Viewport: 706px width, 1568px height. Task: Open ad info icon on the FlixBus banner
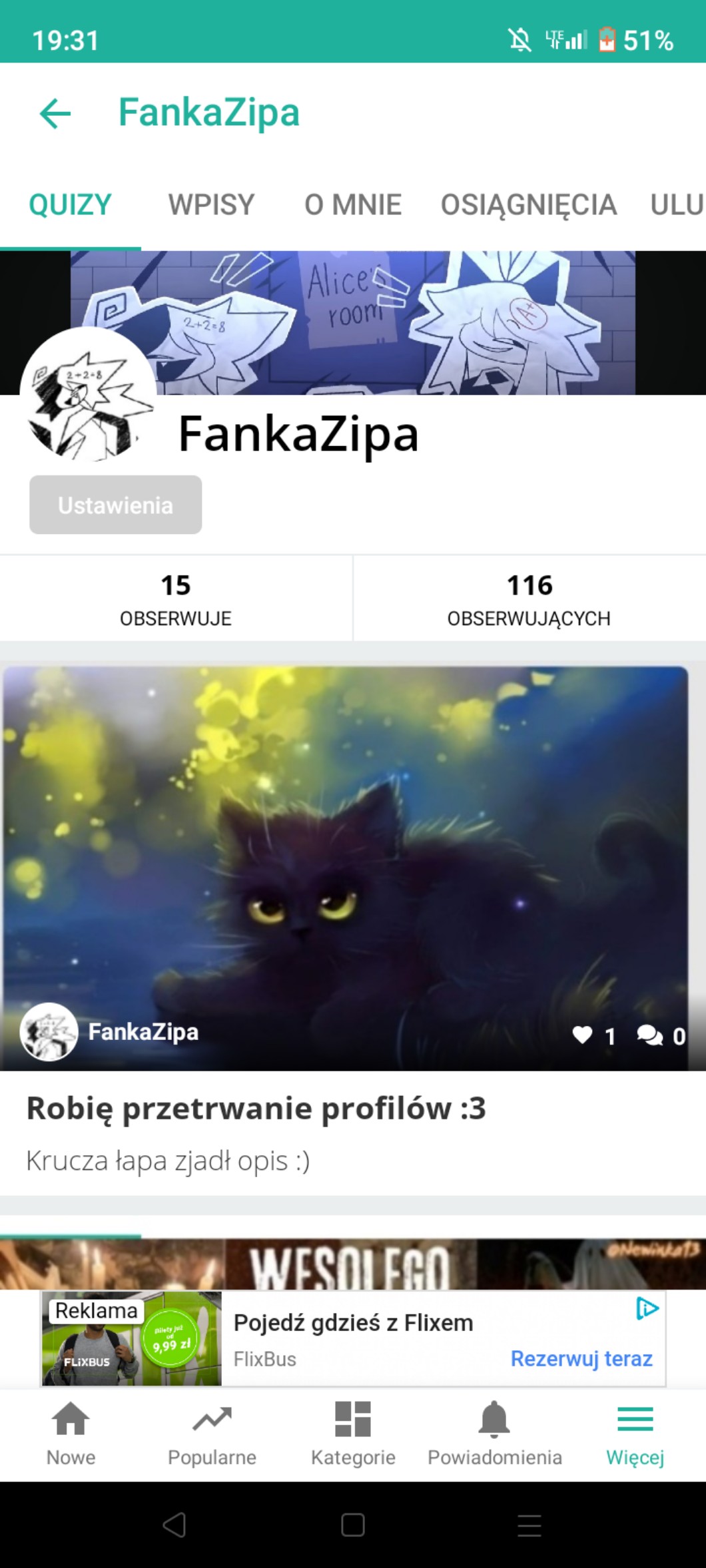point(647,1308)
